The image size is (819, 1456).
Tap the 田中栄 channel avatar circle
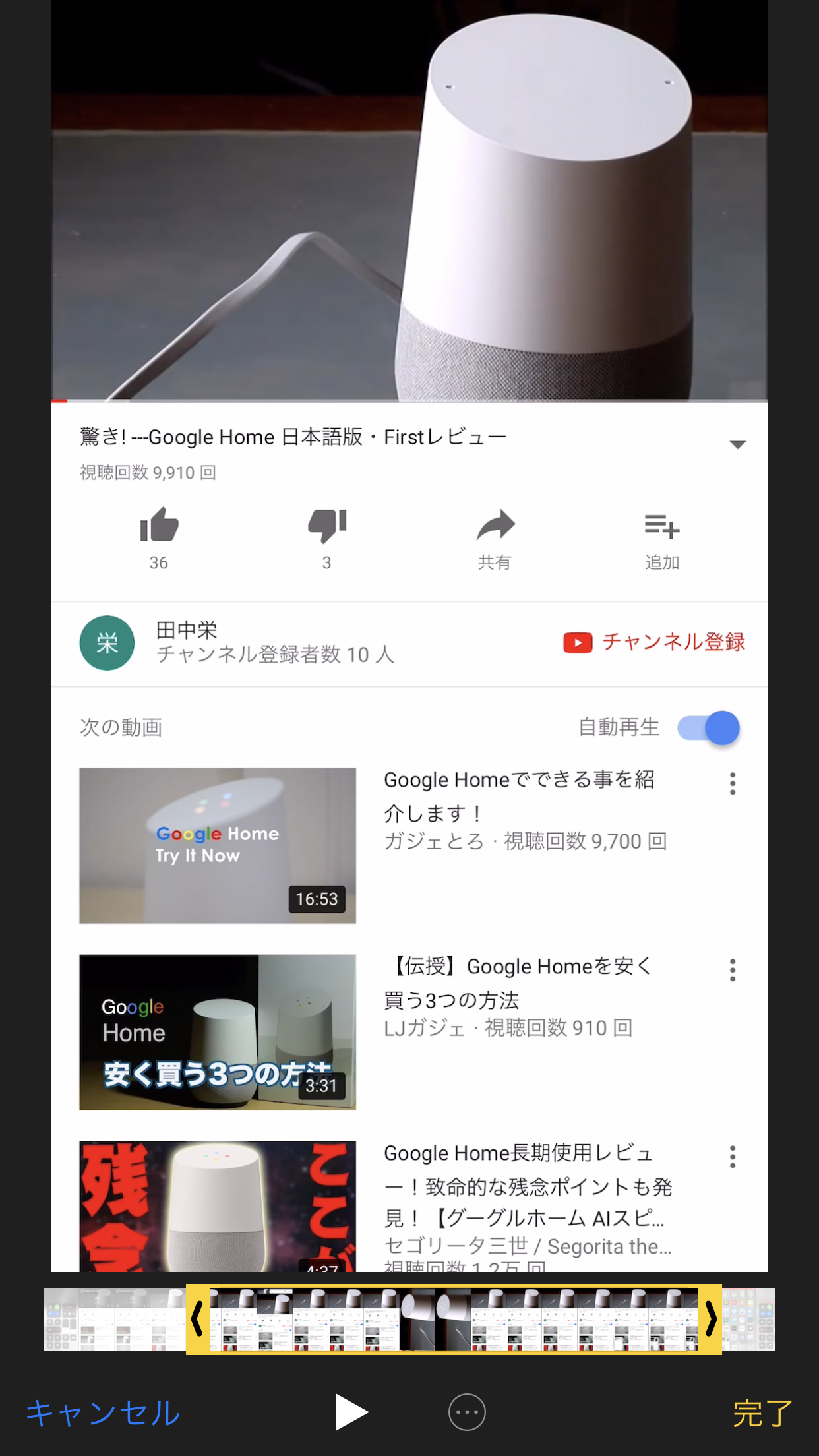(x=107, y=643)
